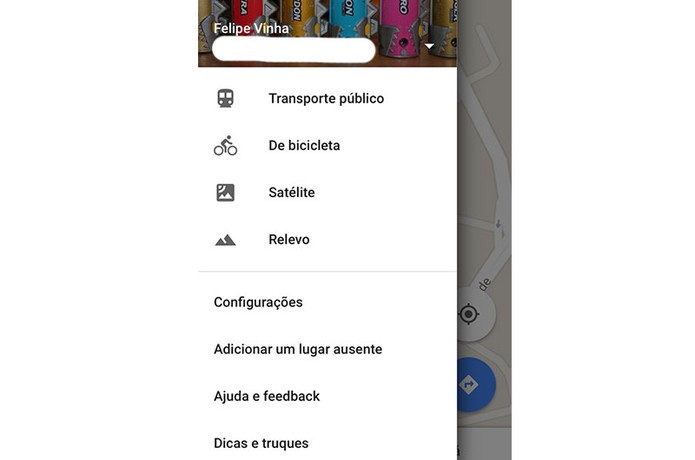Tap the my location button
This screenshot has height=460, width=695.
coord(468,314)
